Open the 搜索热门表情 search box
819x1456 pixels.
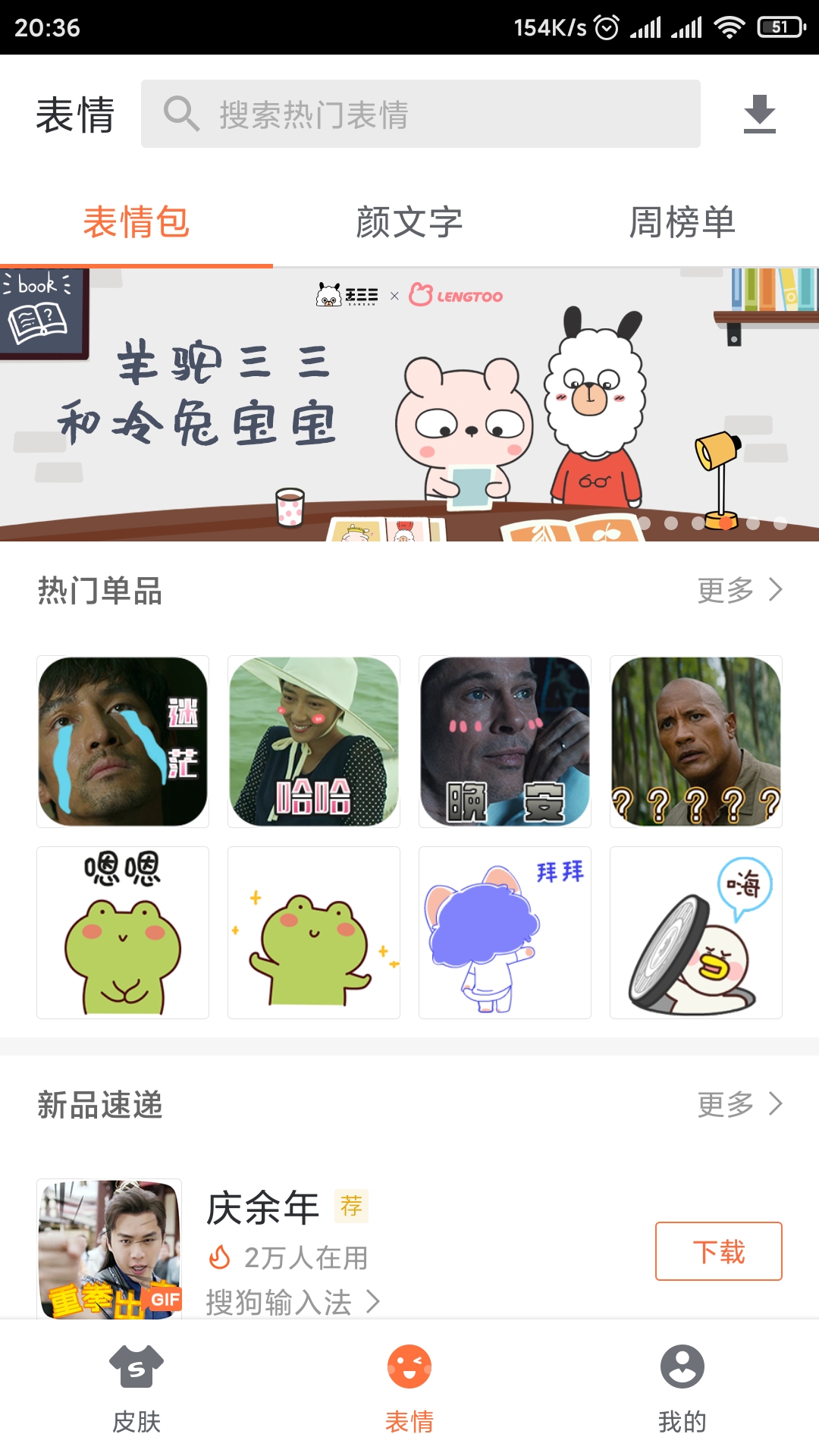(x=420, y=114)
